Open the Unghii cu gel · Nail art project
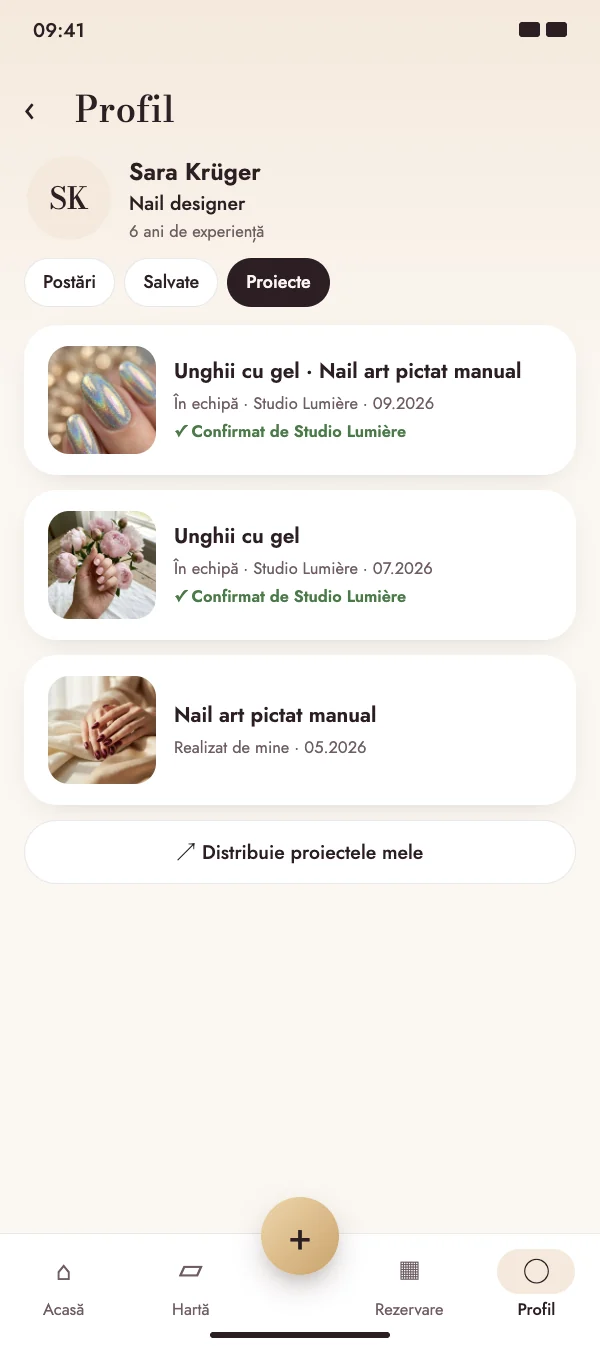The height and width of the screenshot is (1347, 600). 300,400
